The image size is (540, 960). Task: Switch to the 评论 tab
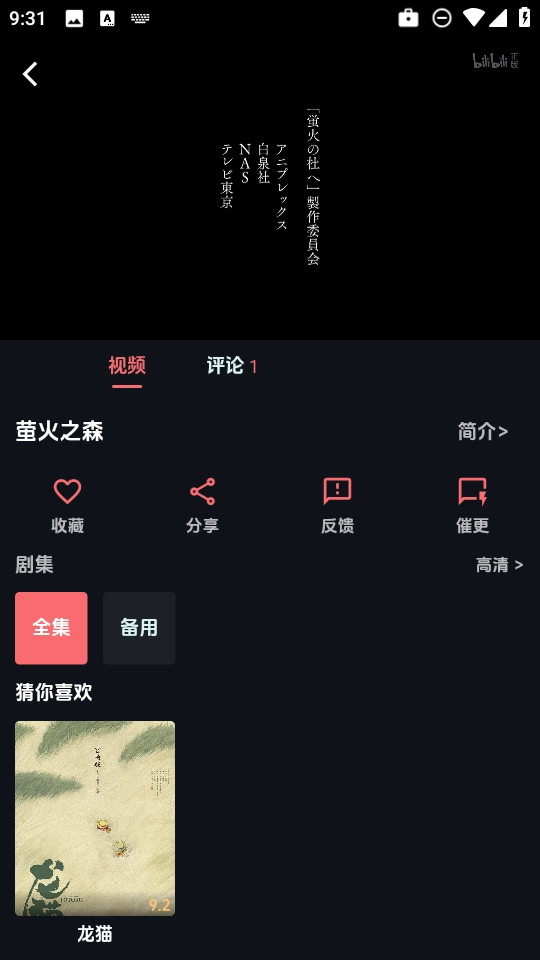(x=231, y=366)
